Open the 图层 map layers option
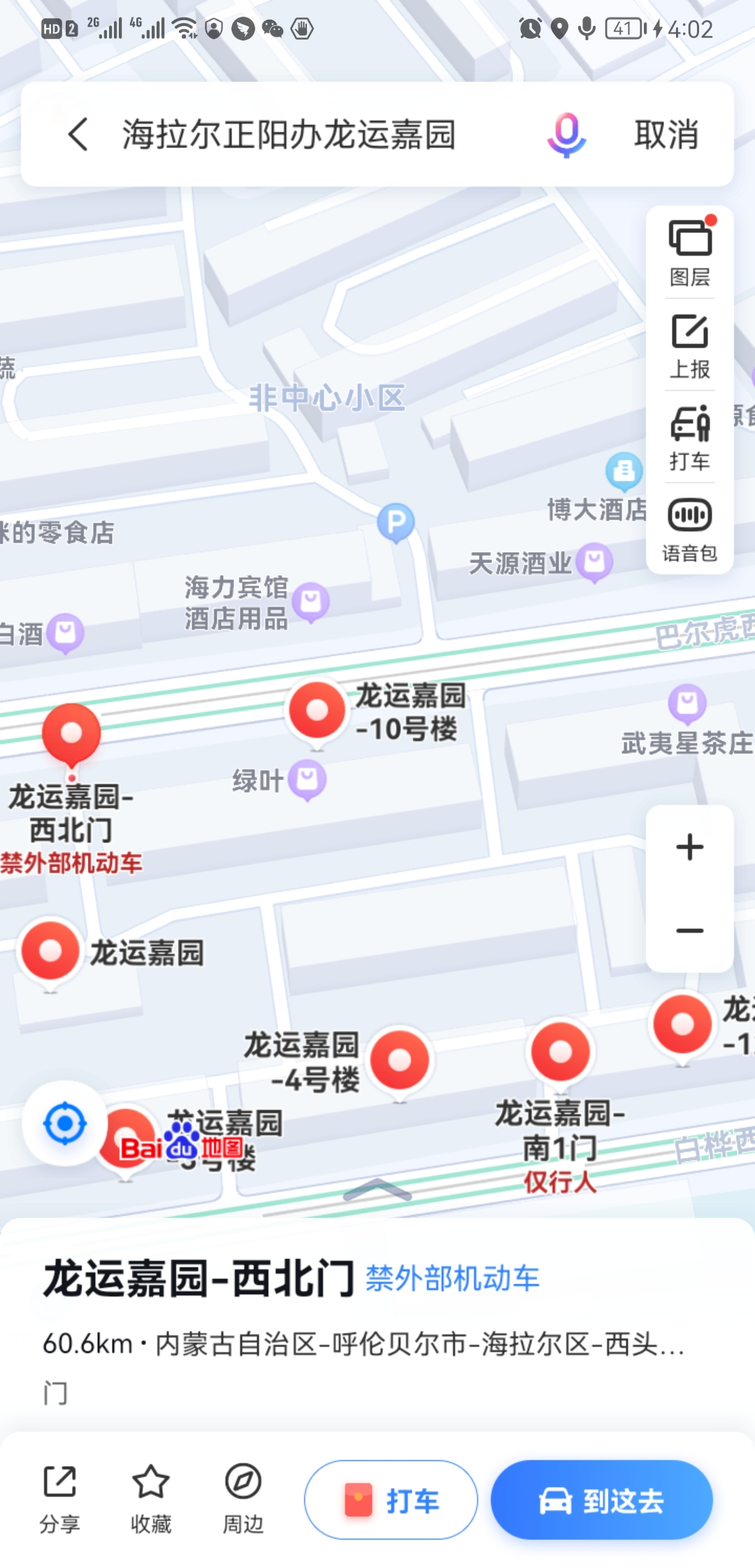The height and width of the screenshot is (1568, 755). pos(690,253)
